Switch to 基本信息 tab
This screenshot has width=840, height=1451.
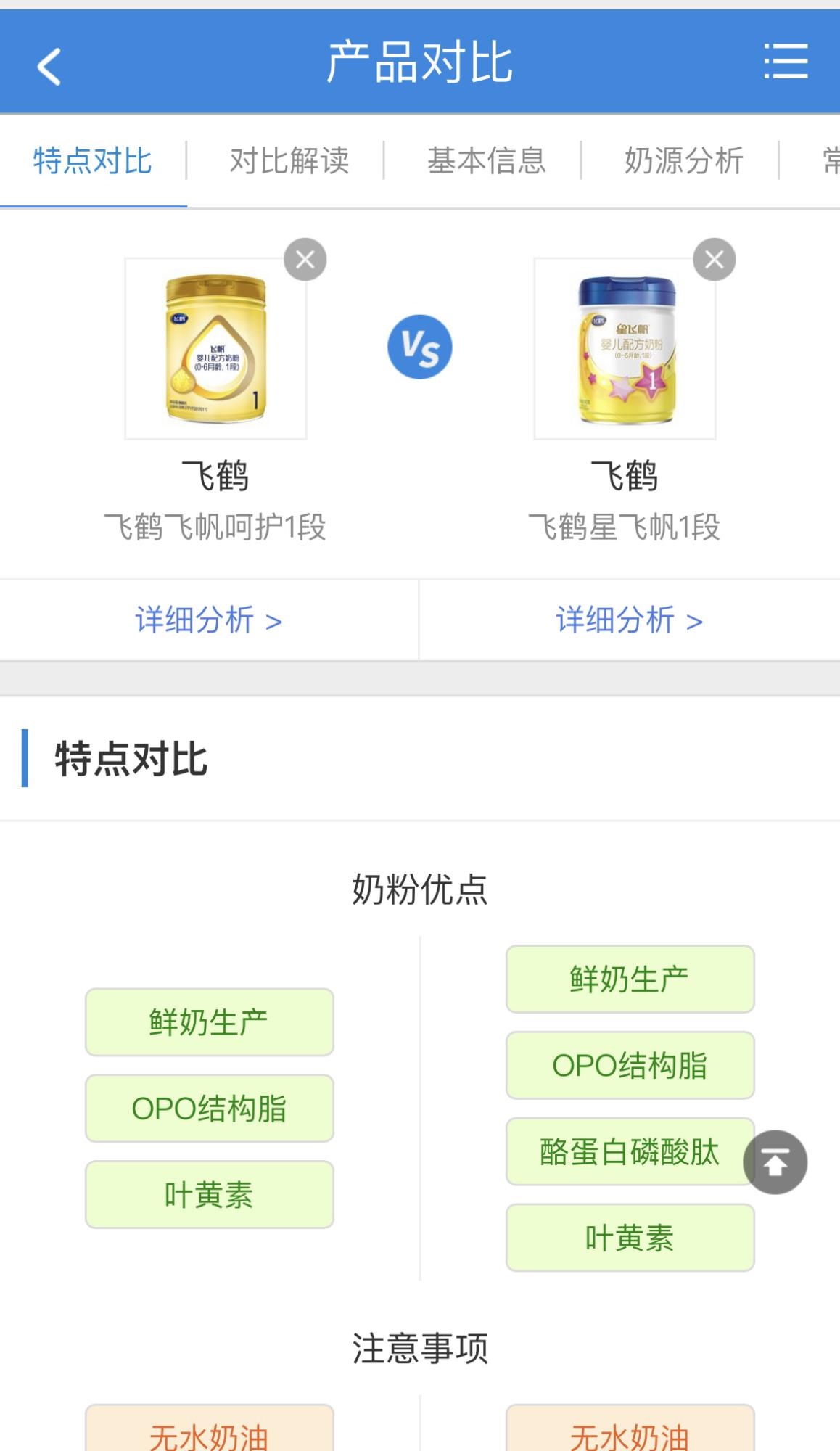[x=486, y=160]
